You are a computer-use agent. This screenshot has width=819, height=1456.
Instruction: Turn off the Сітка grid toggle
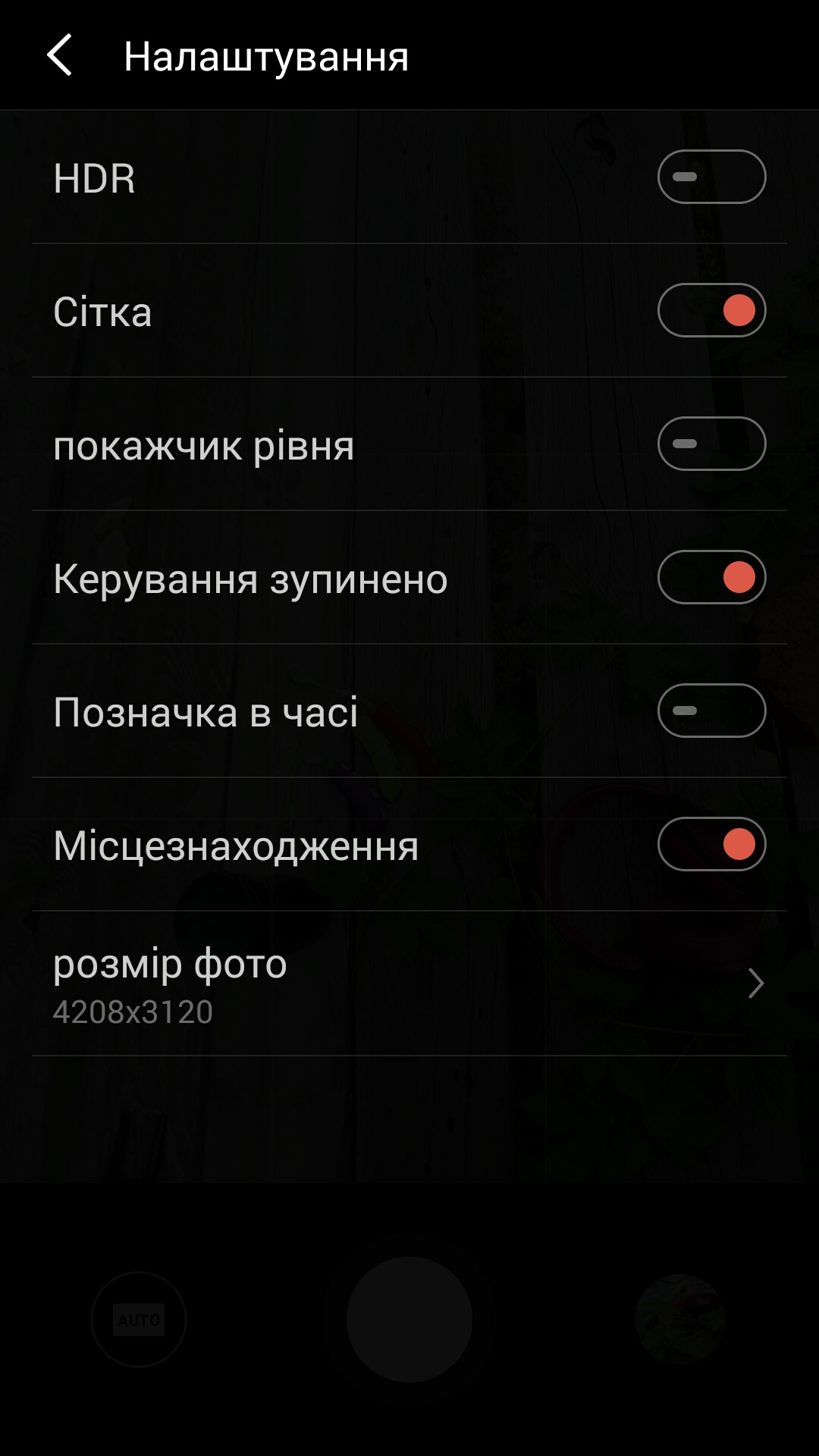click(x=711, y=310)
